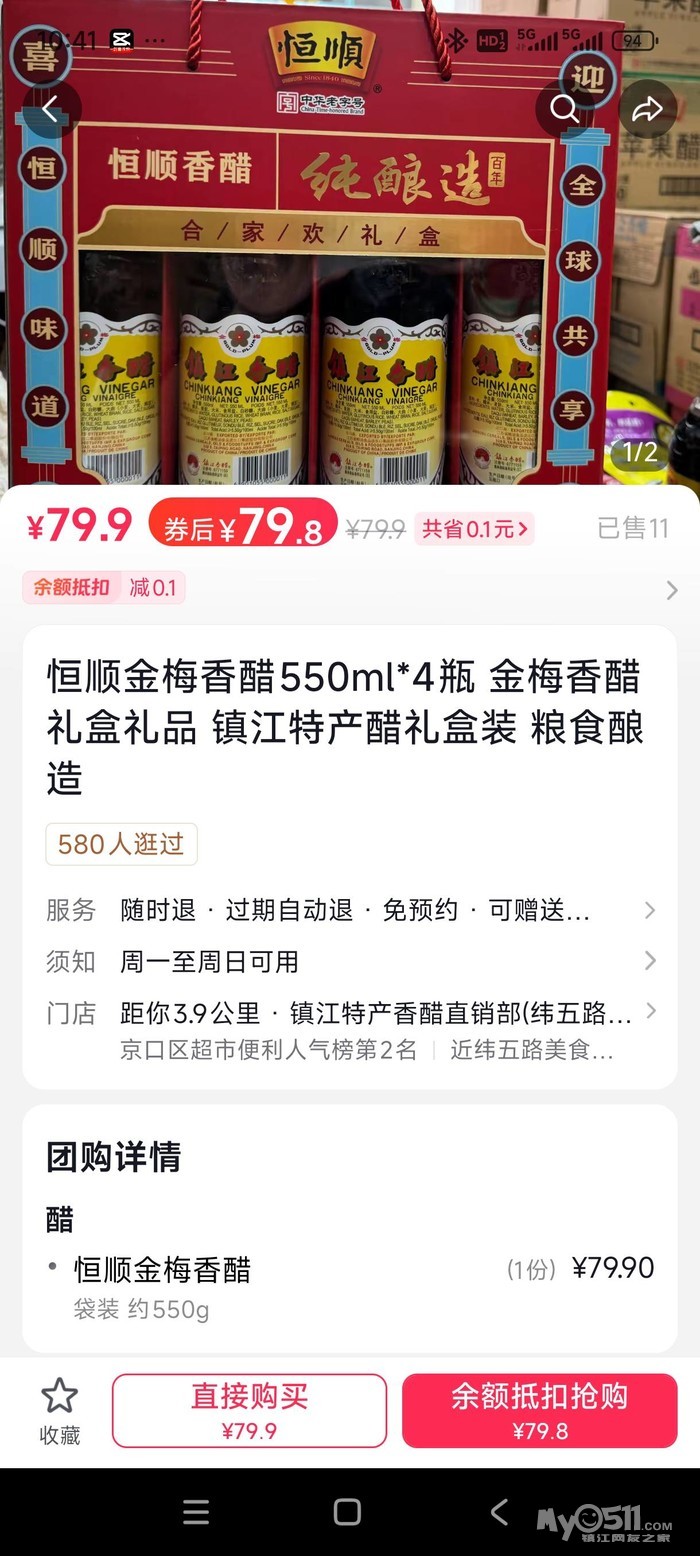The width and height of the screenshot is (700, 1556).
Task: Open the 共省0.1元 savings details
Action: tap(475, 528)
